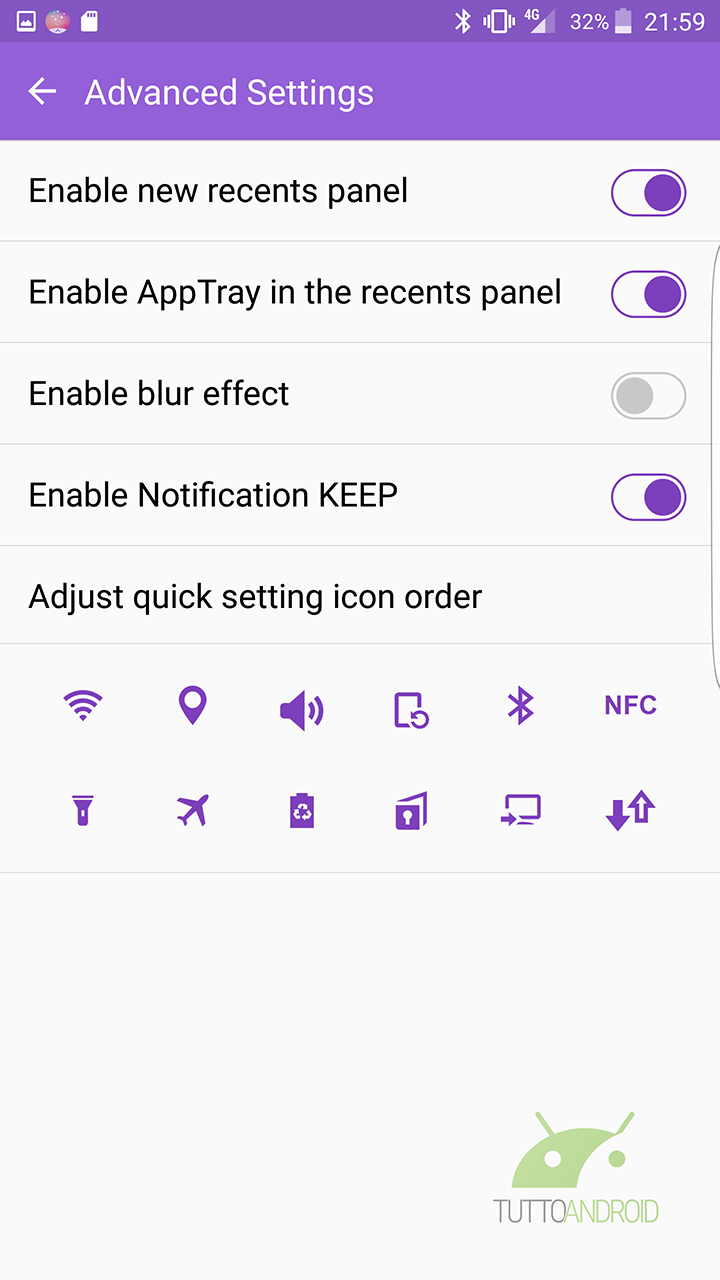Viewport: 720px width, 1280px height.
Task: Tap the screen mirroring quick setting icon
Action: point(520,810)
